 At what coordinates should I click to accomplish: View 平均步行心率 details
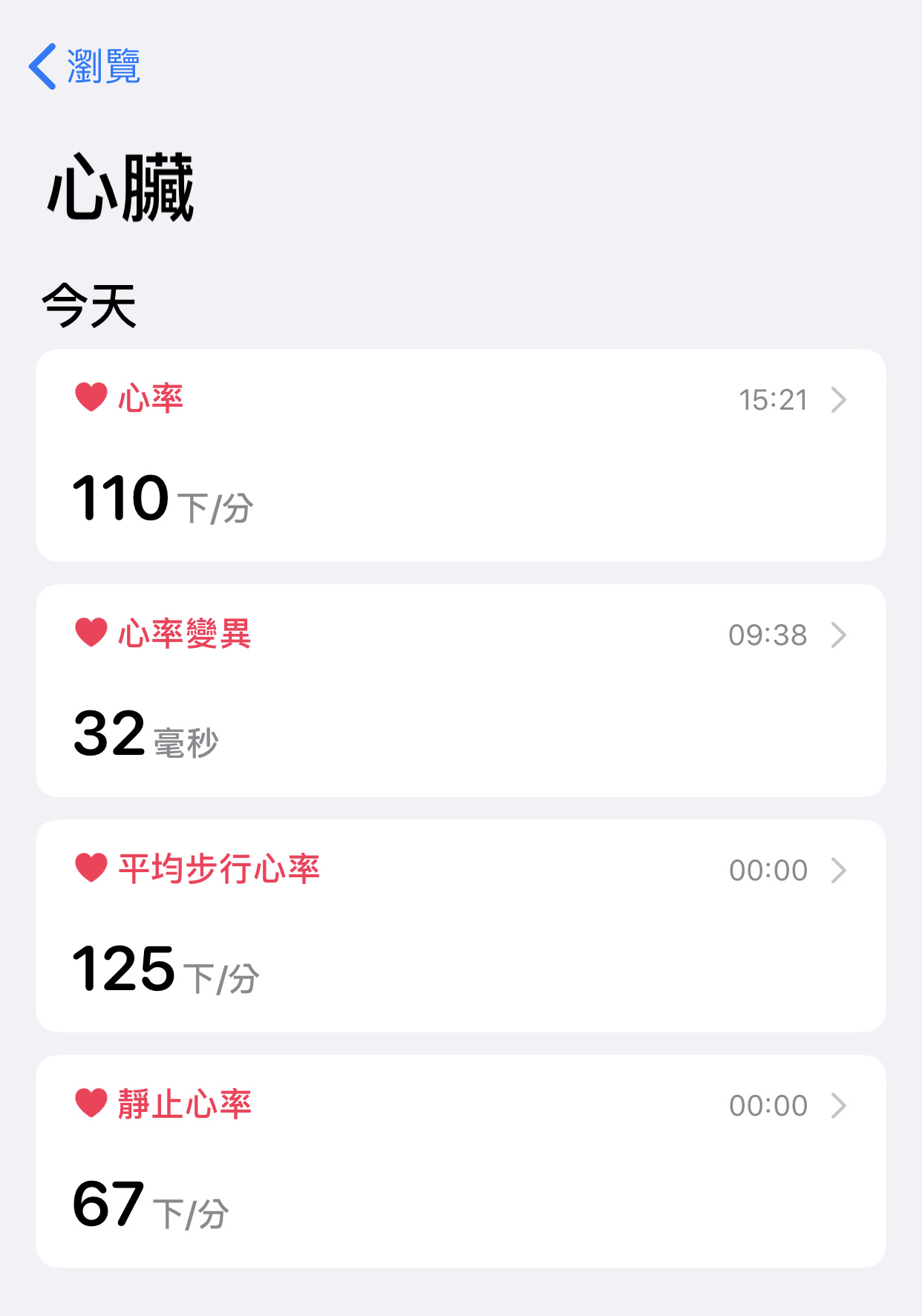pyautogui.click(x=460, y=926)
